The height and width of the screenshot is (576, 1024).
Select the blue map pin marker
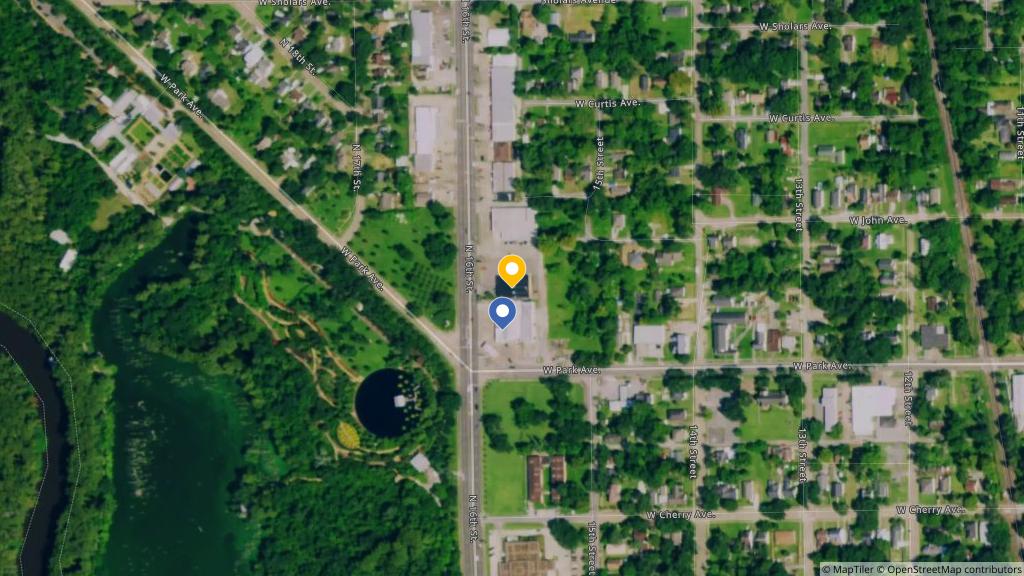(503, 313)
